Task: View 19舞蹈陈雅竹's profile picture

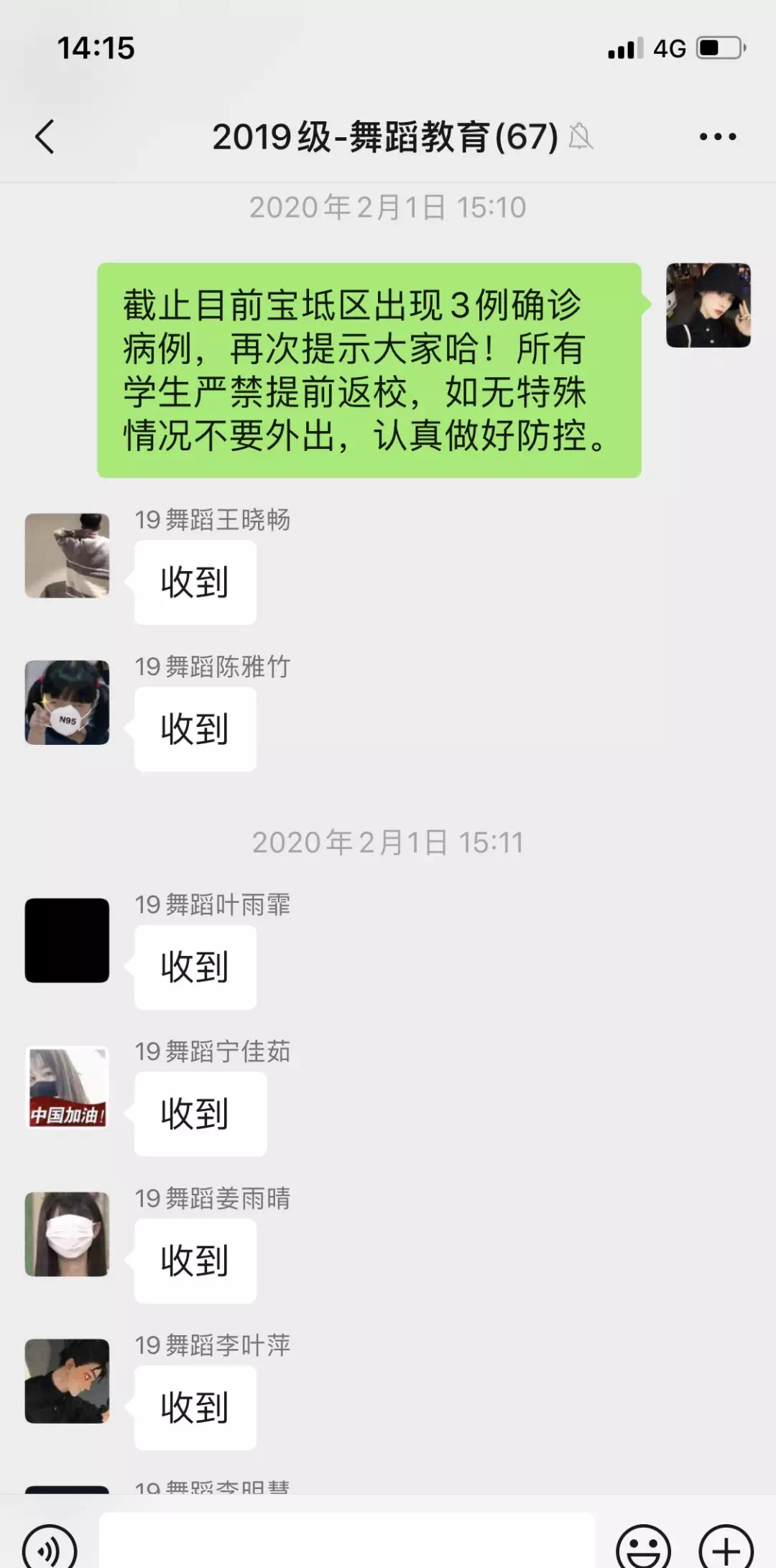Action: point(68,702)
